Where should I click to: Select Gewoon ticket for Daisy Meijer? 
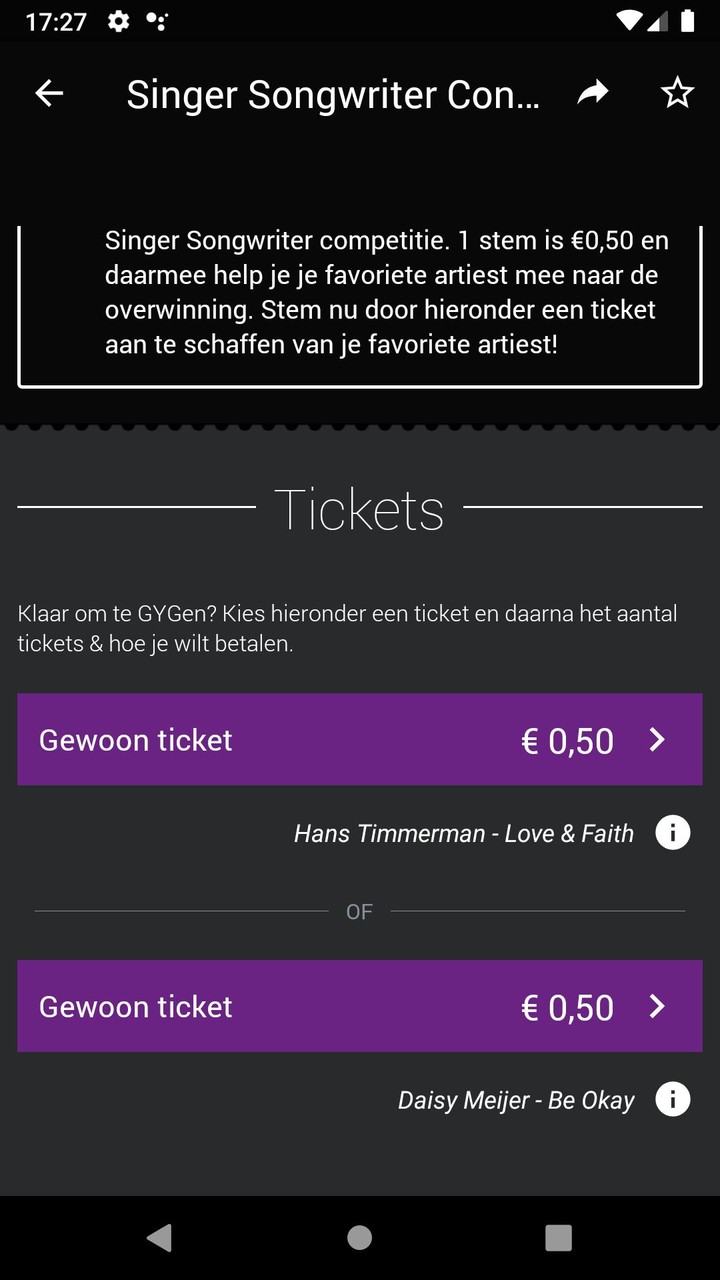[x=359, y=1006]
